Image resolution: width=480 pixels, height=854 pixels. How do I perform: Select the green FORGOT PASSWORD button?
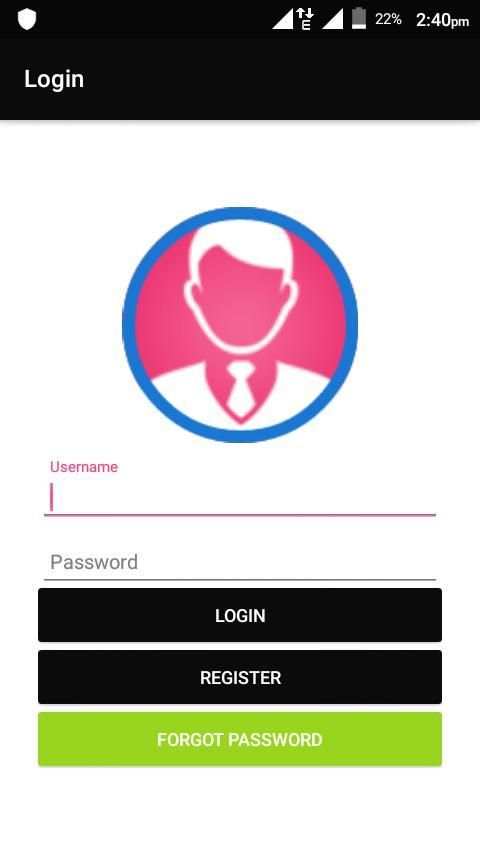[x=240, y=740]
